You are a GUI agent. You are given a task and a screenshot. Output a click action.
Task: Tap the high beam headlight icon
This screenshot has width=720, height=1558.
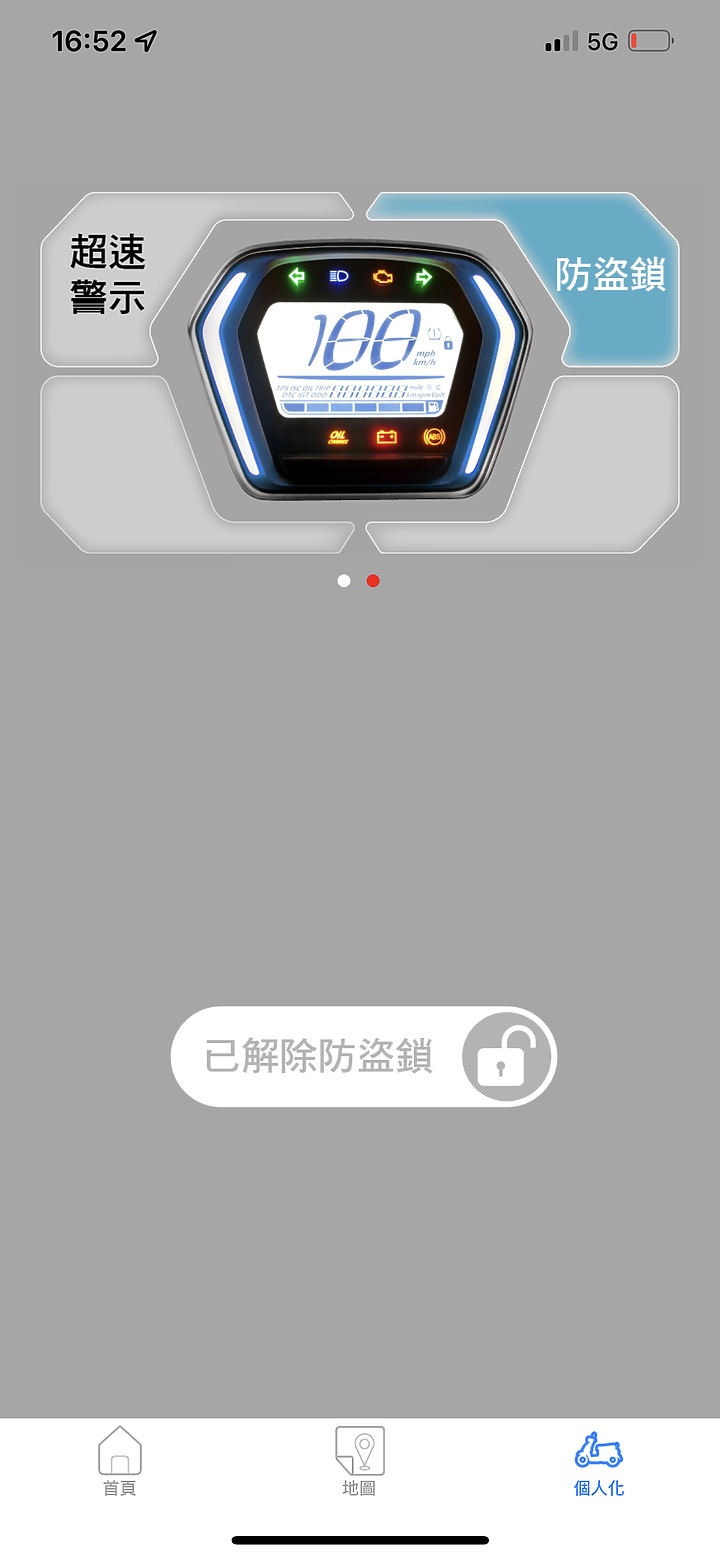336,276
